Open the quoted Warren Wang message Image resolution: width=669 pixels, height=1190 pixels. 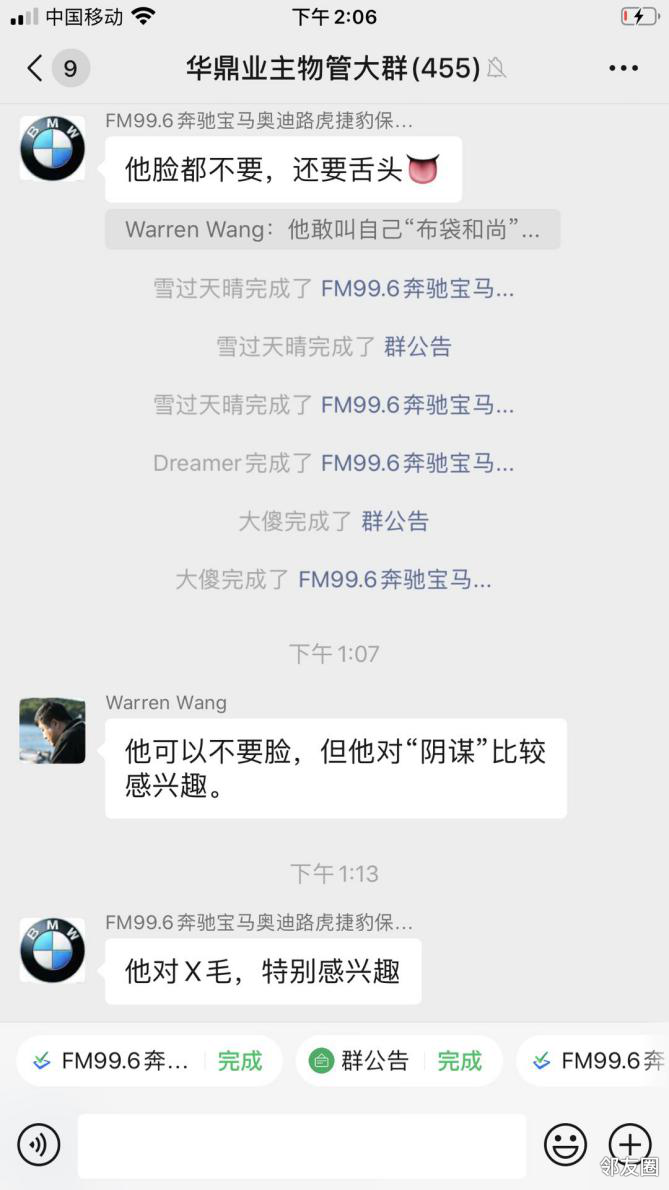(332, 230)
